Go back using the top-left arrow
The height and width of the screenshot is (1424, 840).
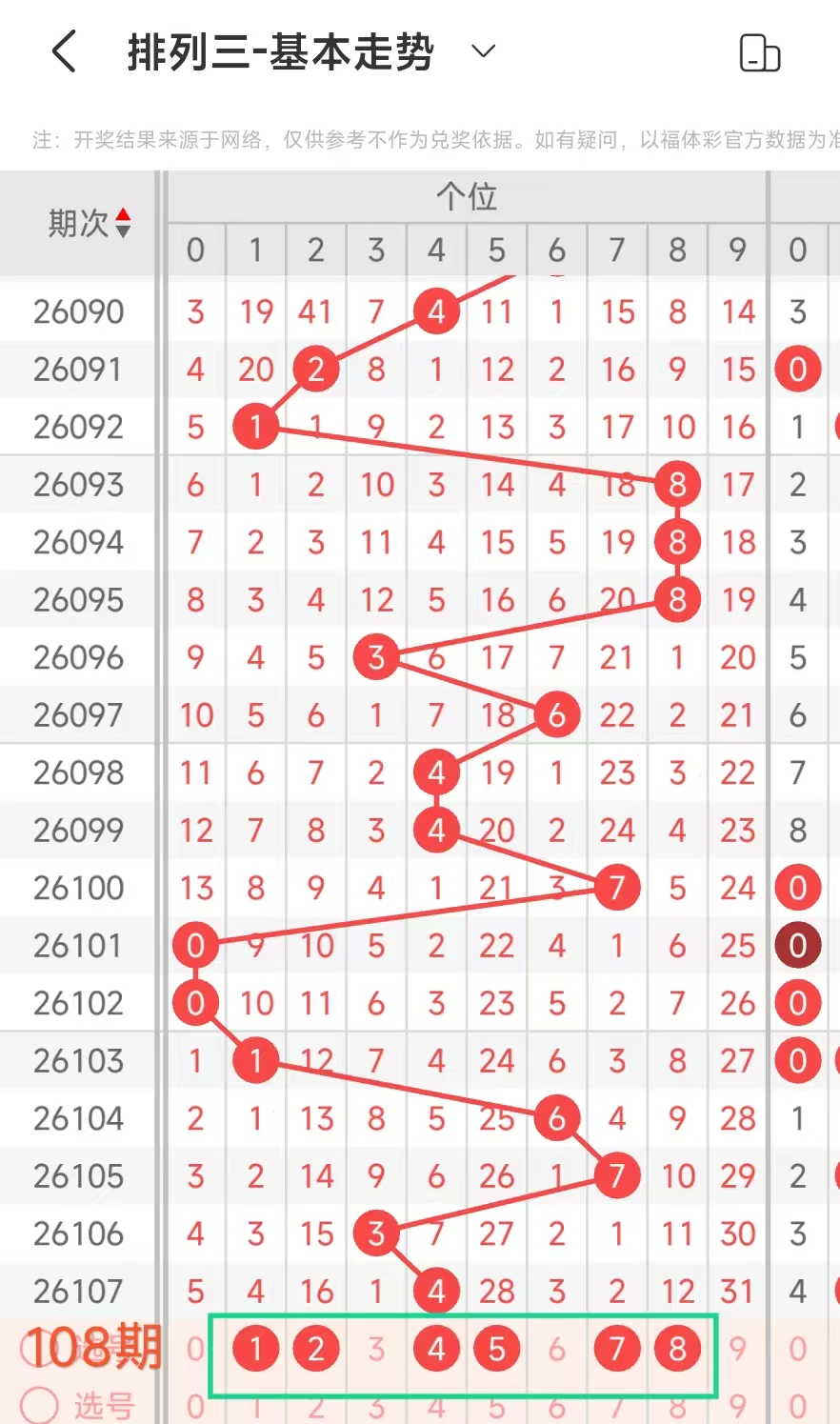[x=64, y=51]
